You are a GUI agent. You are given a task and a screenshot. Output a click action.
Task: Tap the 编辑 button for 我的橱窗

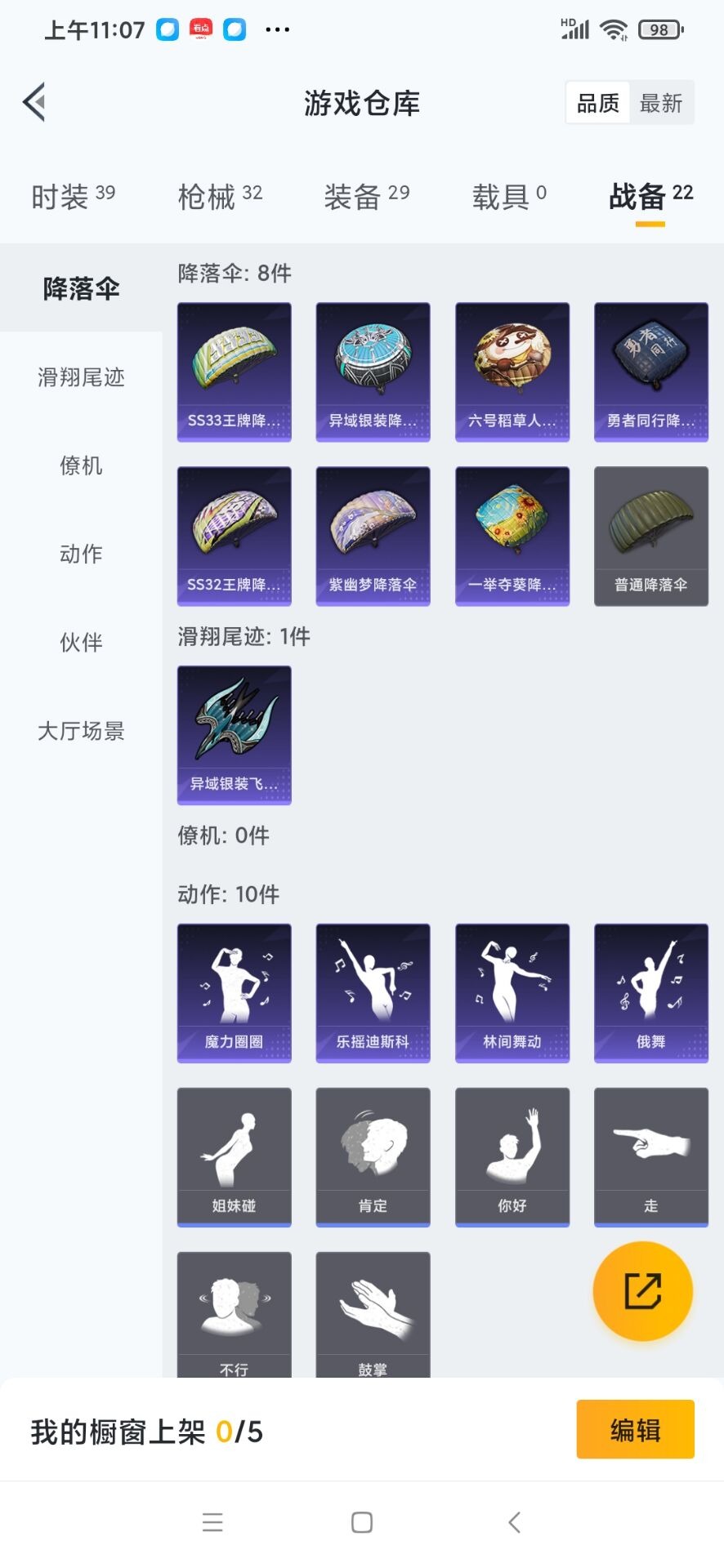635,1429
